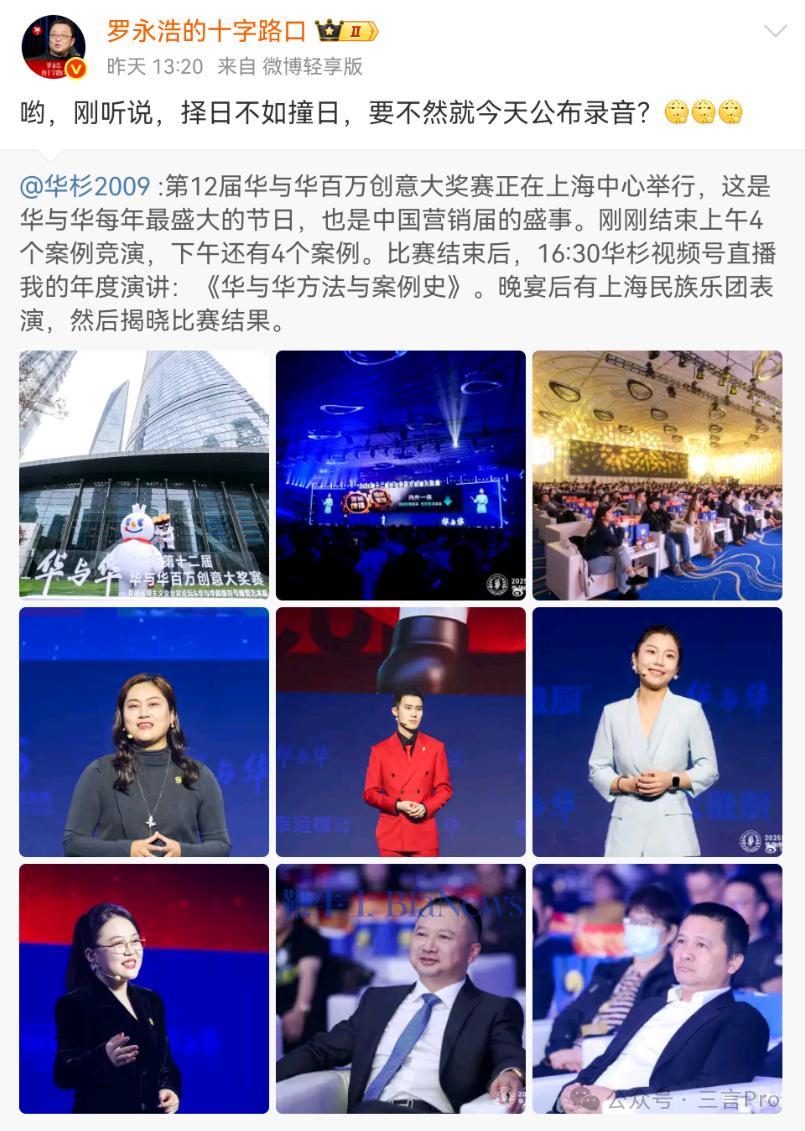805x1131 pixels.
Task: View the seated audience photo thumbnail
Action: (657, 473)
